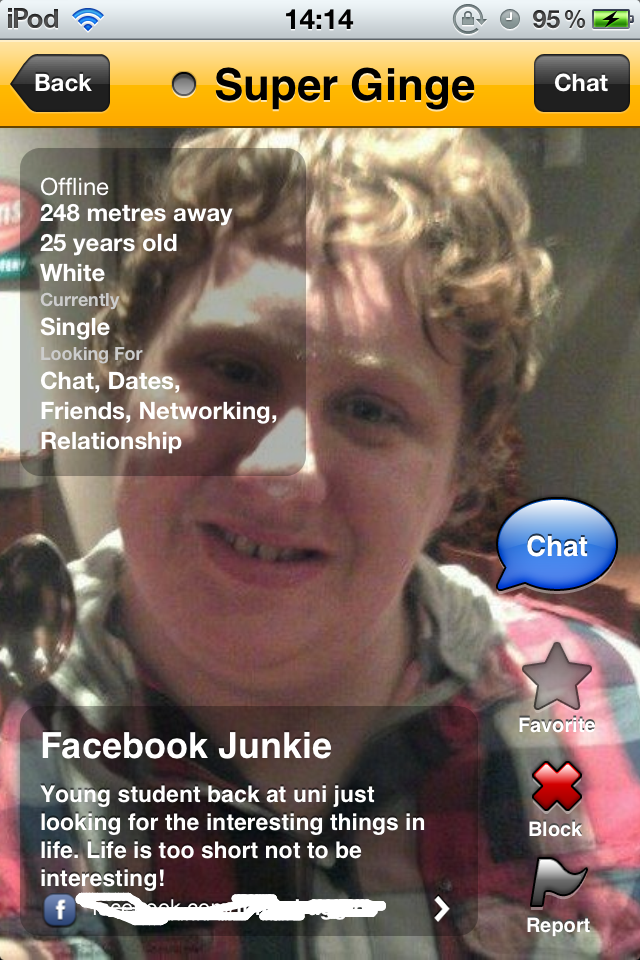Go back using the Back button

coord(61,83)
